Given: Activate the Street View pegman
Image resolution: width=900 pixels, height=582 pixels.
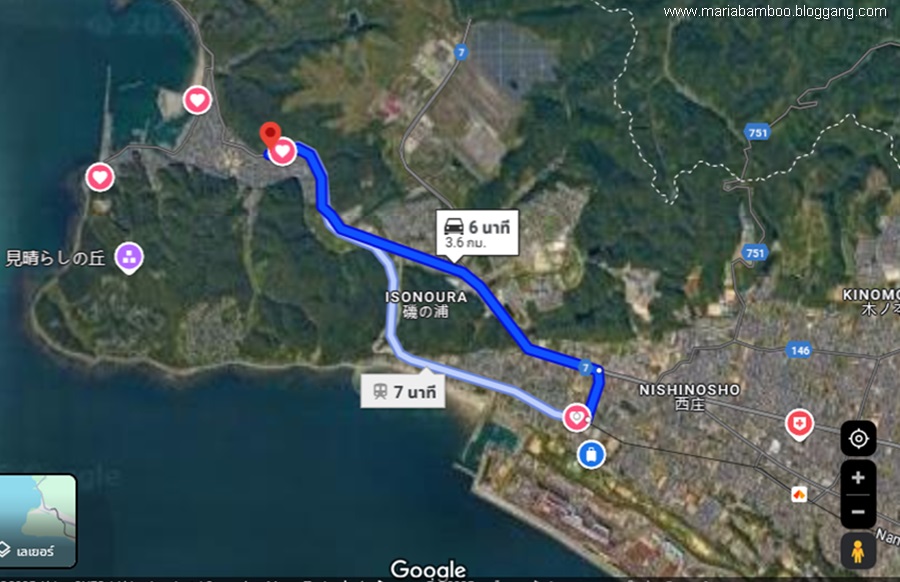Looking at the screenshot, I should click(x=858, y=549).
